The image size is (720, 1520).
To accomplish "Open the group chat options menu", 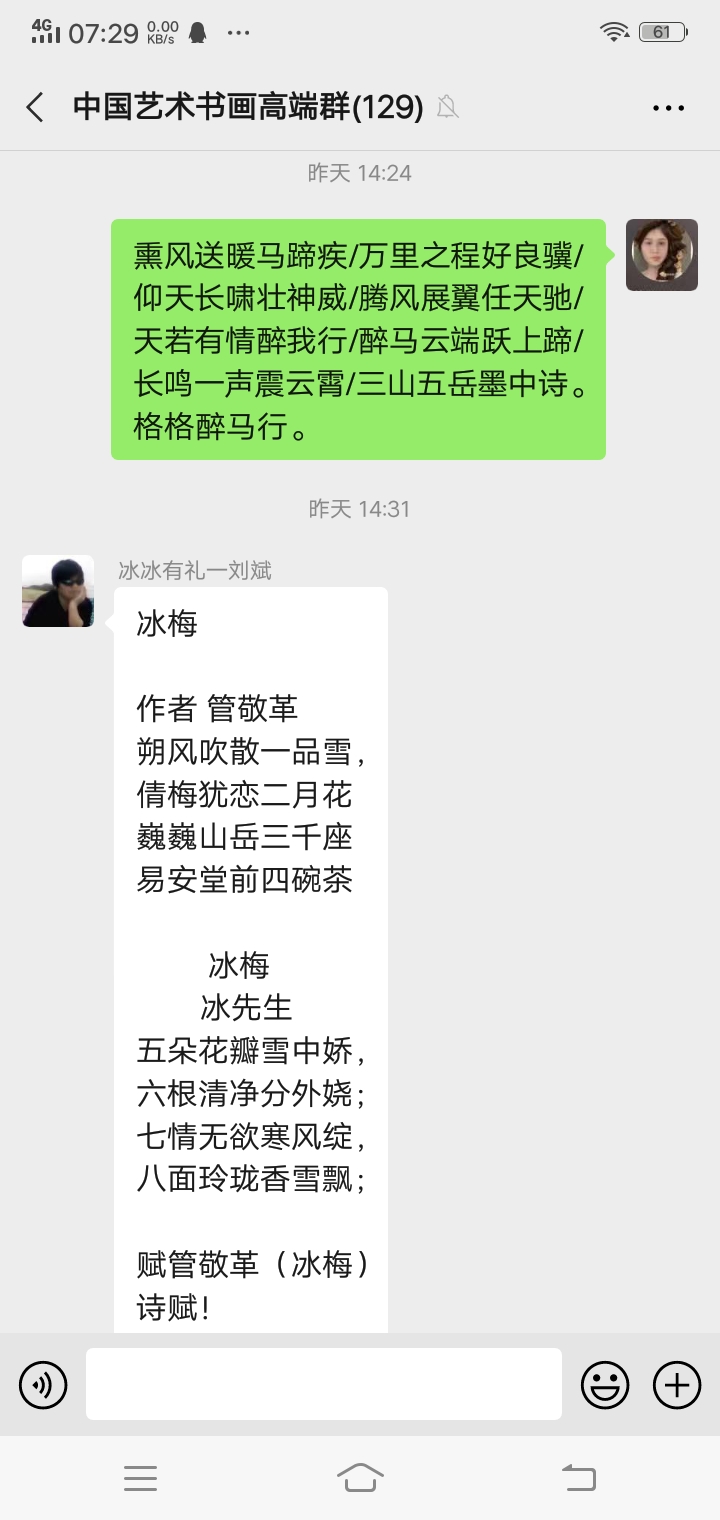I will (x=668, y=107).
